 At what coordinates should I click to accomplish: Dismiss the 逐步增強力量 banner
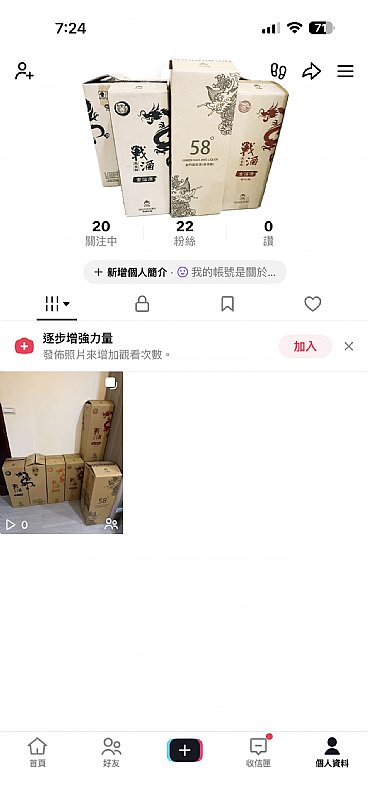pyautogui.click(x=349, y=346)
